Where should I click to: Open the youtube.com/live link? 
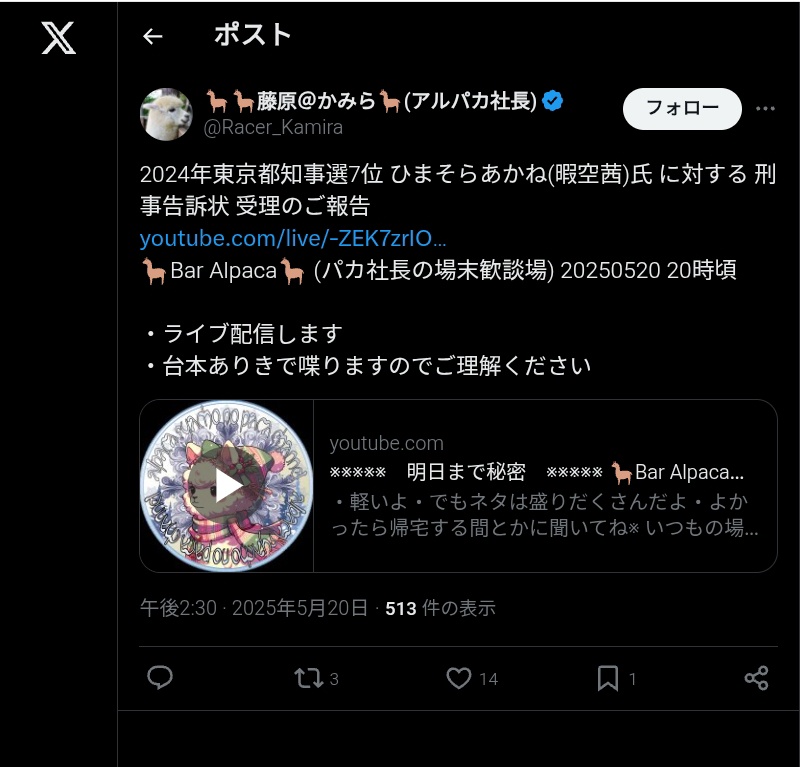(292, 238)
